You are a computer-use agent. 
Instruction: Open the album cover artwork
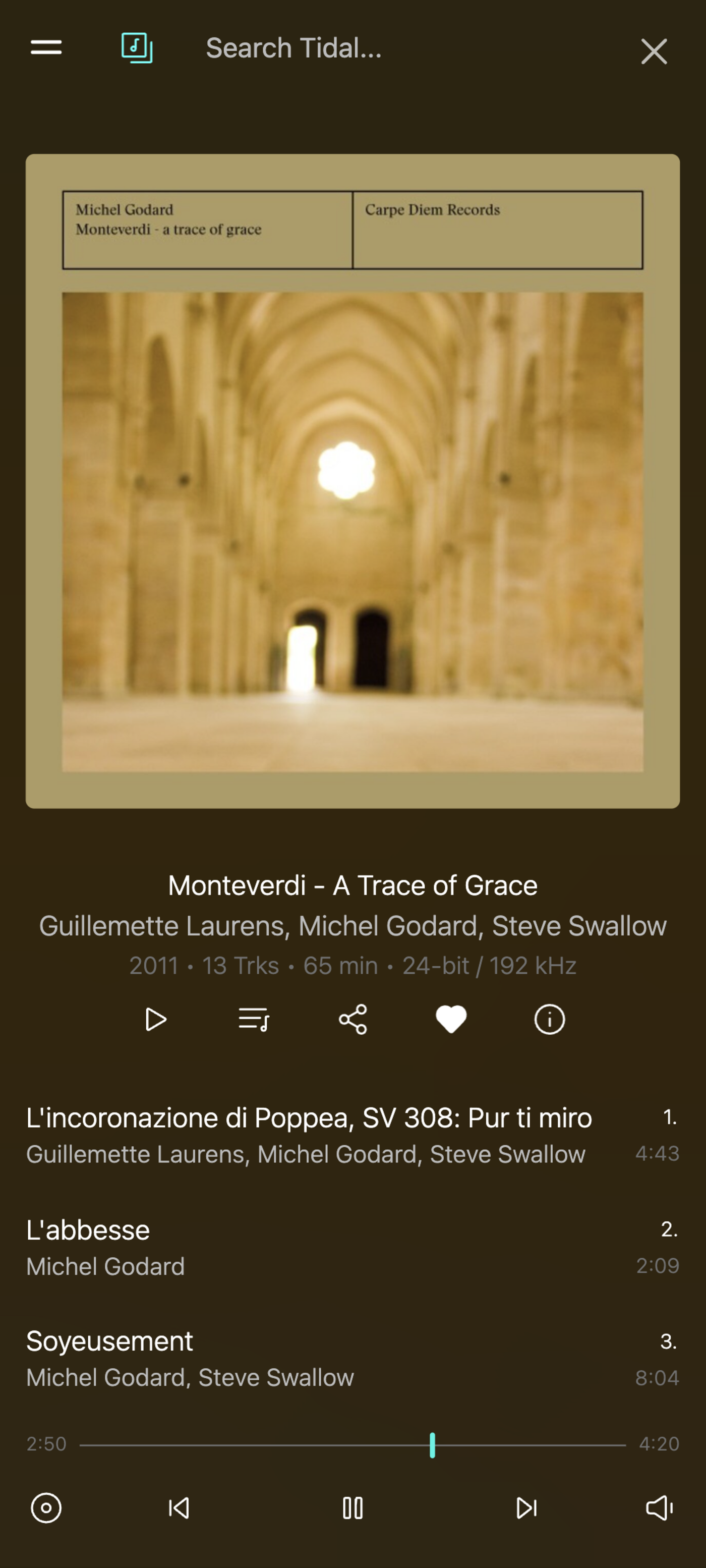[352, 481]
